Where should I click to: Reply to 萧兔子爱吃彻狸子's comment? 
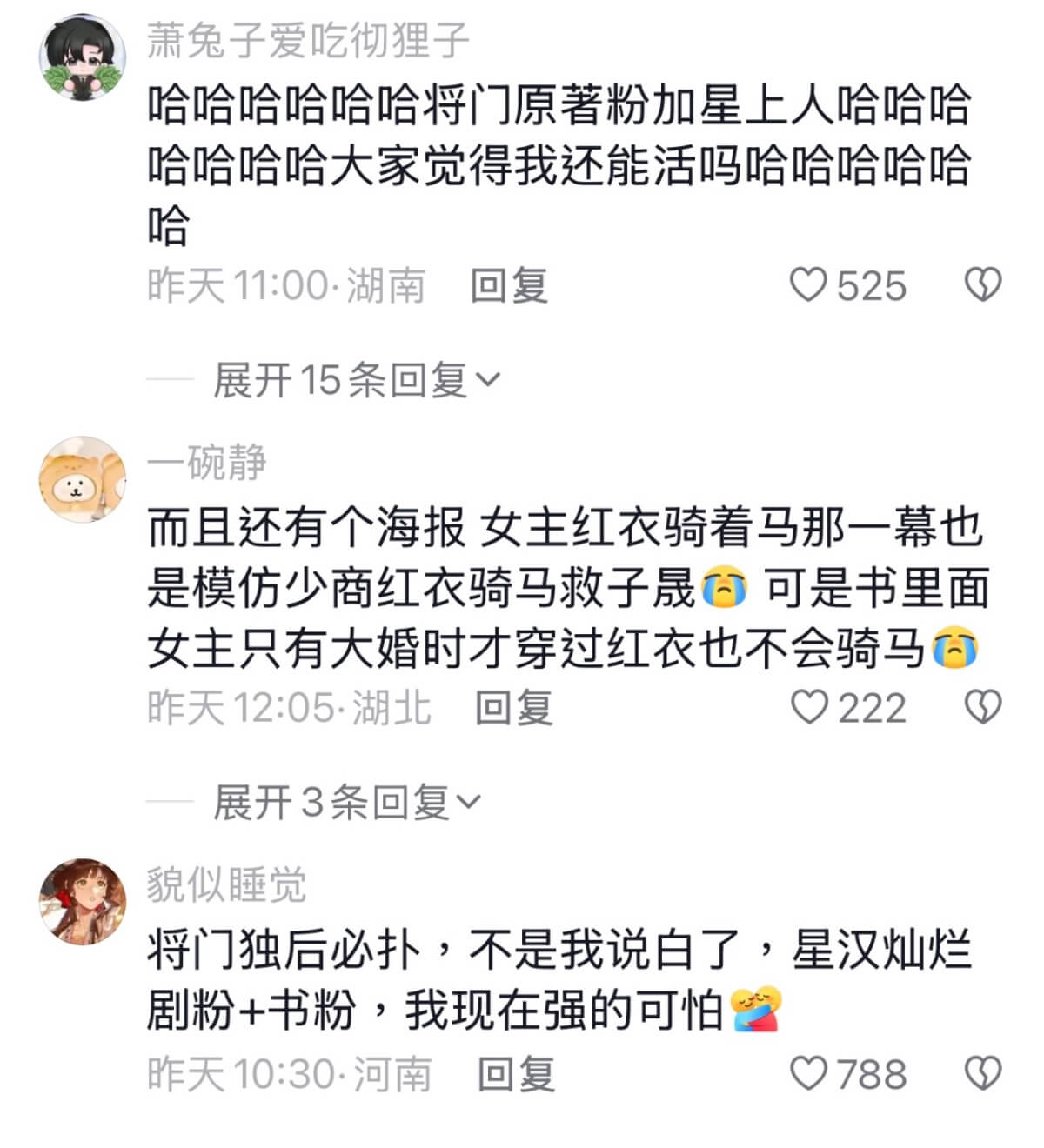[509, 286]
